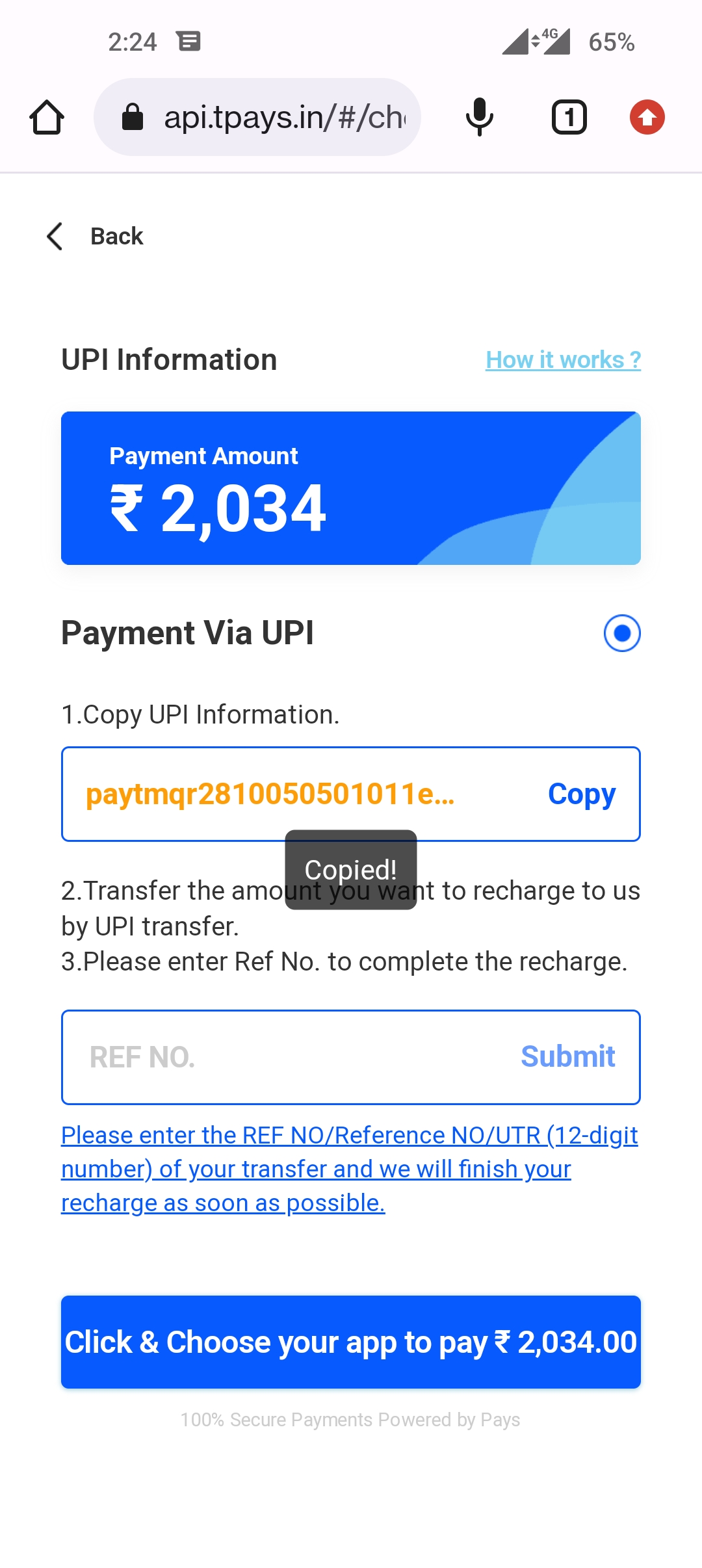
Task: Tap the browser home icon
Action: tap(47, 118)
